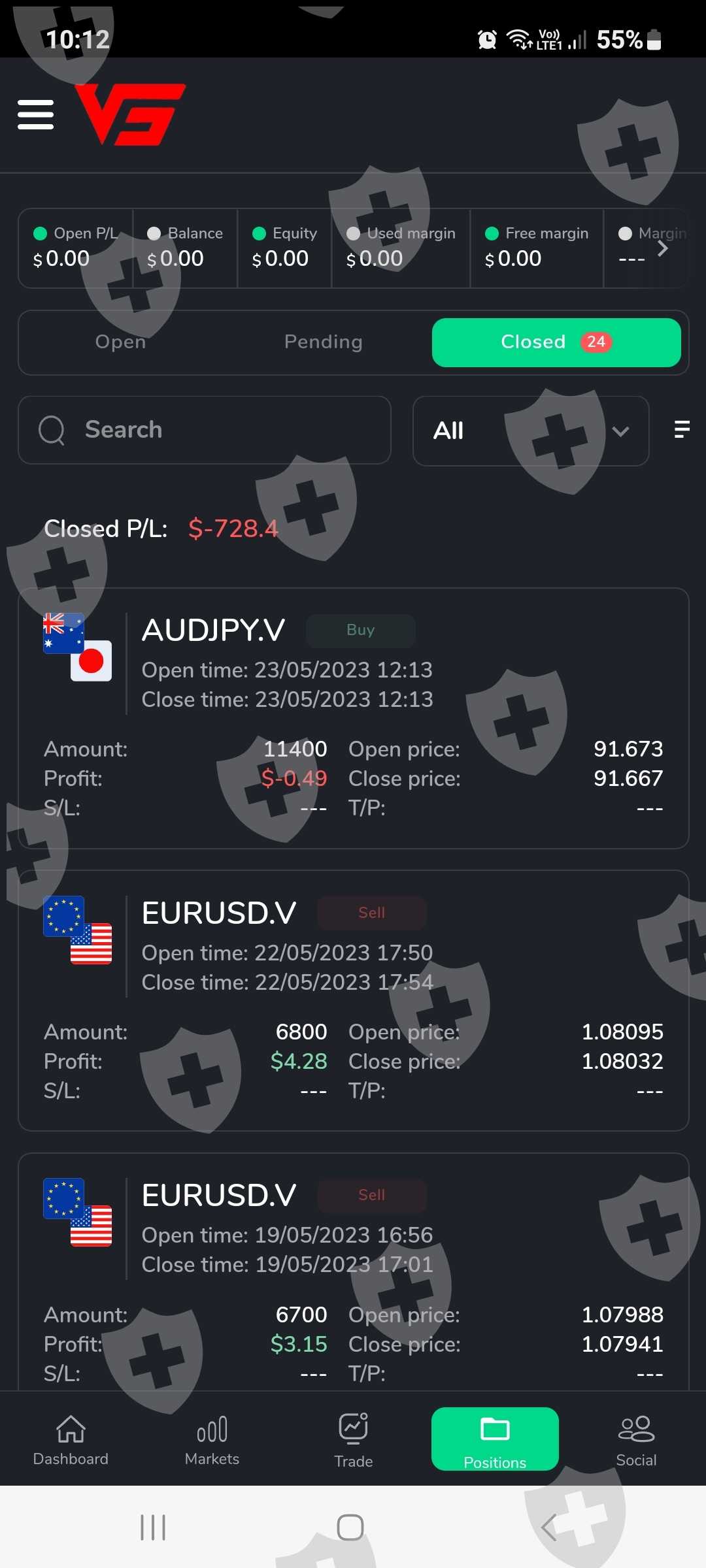Show more account stats with the arrow

(662, 248)
